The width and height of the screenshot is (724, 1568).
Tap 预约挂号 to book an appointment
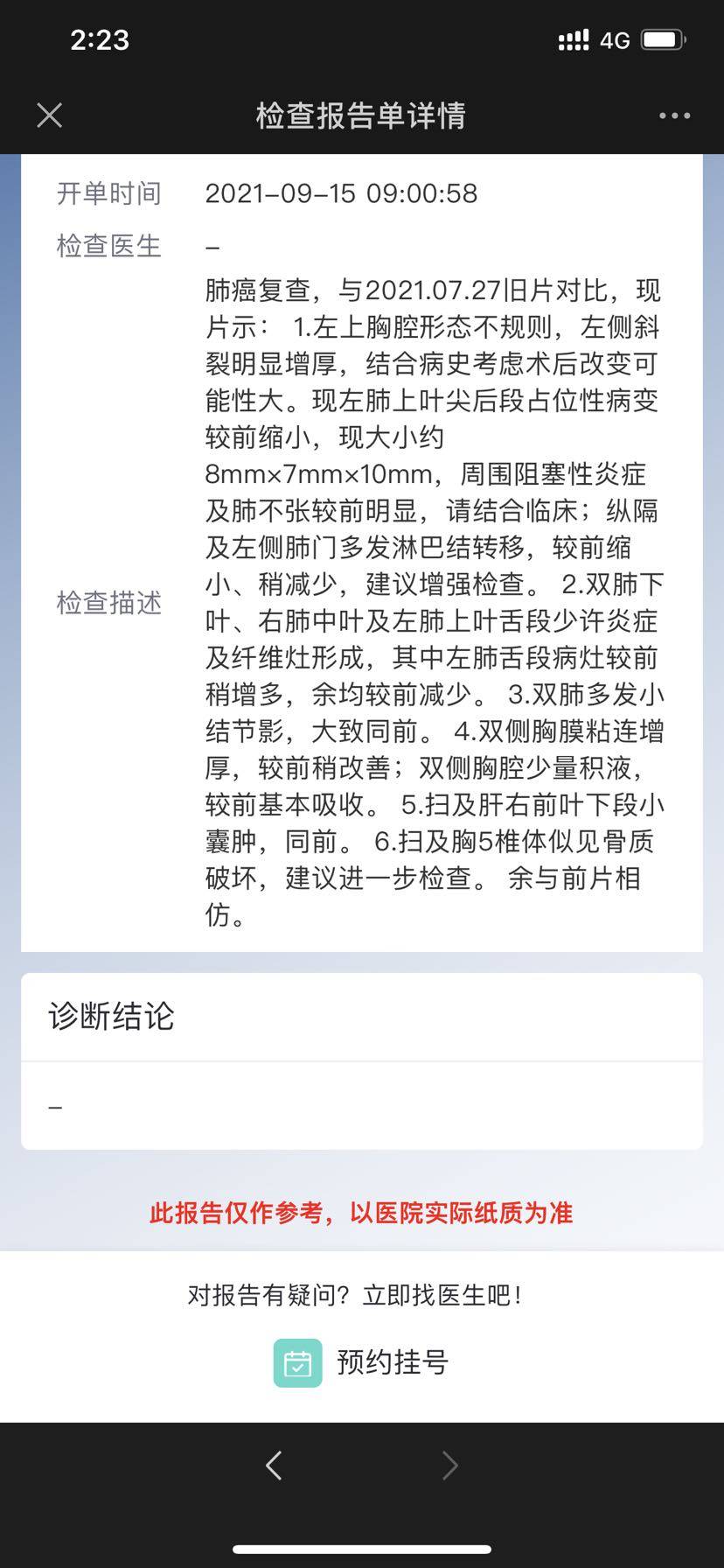point(362,1362)
